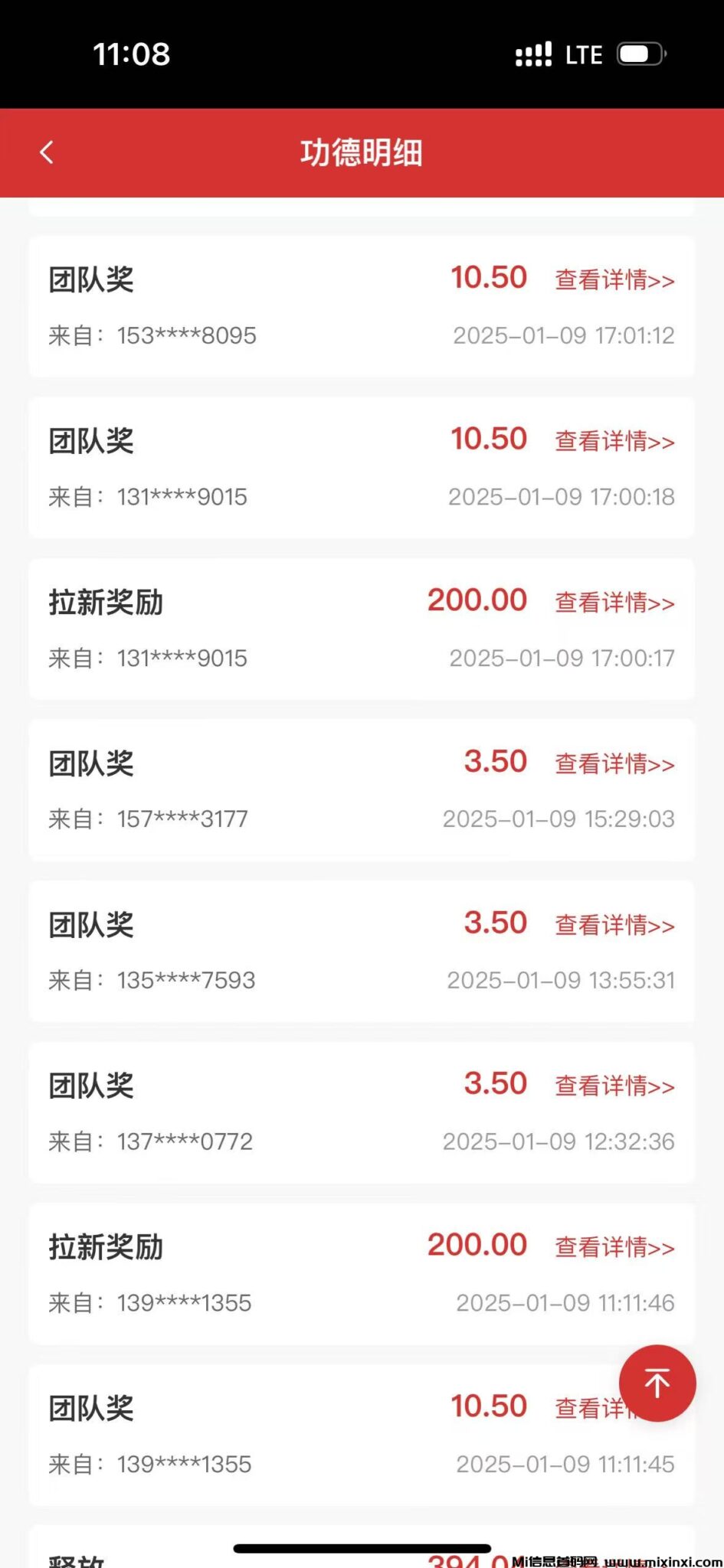Tap the LTE network indicator
724x1568 pixels.
[584, 54]
